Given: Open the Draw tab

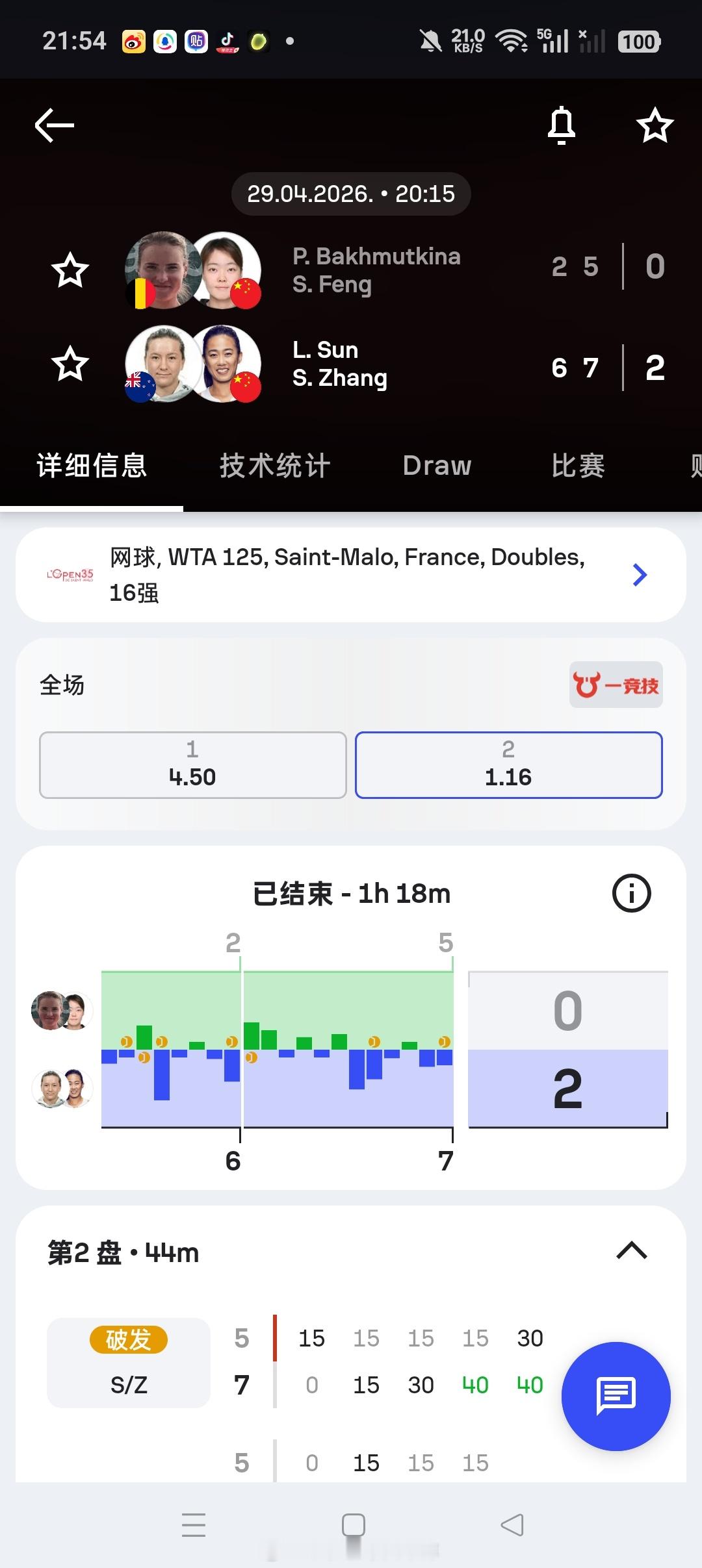Looking at the screenshot, I should tap(437, 465).
